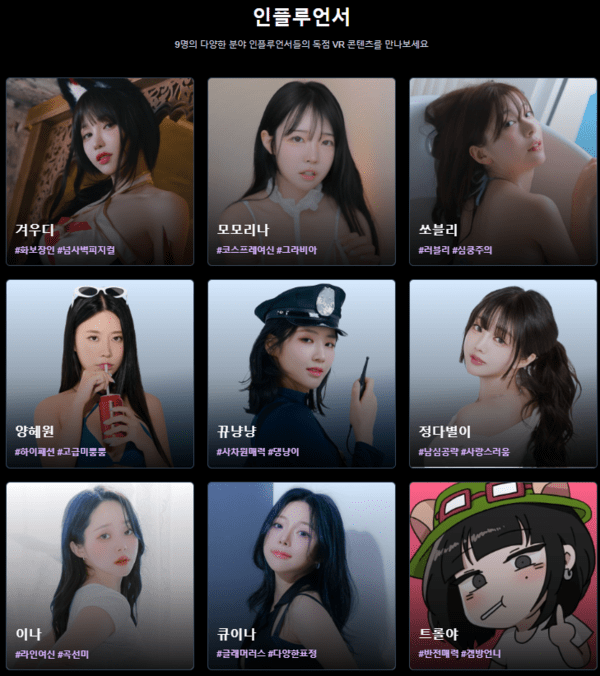Image resolution: width=600 pixels, height=676 pixels.
Task: Open the 뀨냥냥 card
Action: click(301, 373)
